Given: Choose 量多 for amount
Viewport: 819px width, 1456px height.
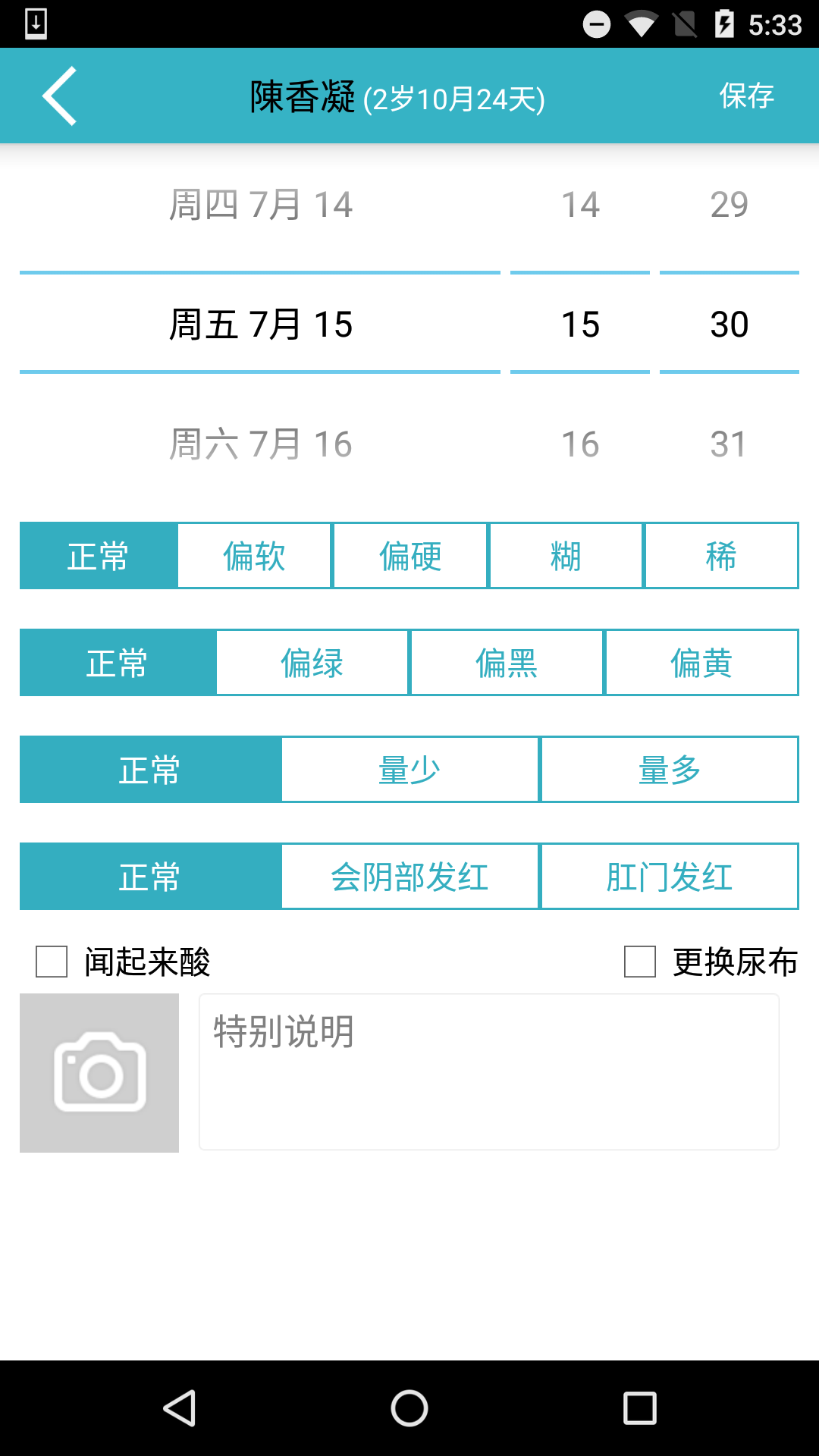Looking at the screenshot, I should click(x=670, y=769).
